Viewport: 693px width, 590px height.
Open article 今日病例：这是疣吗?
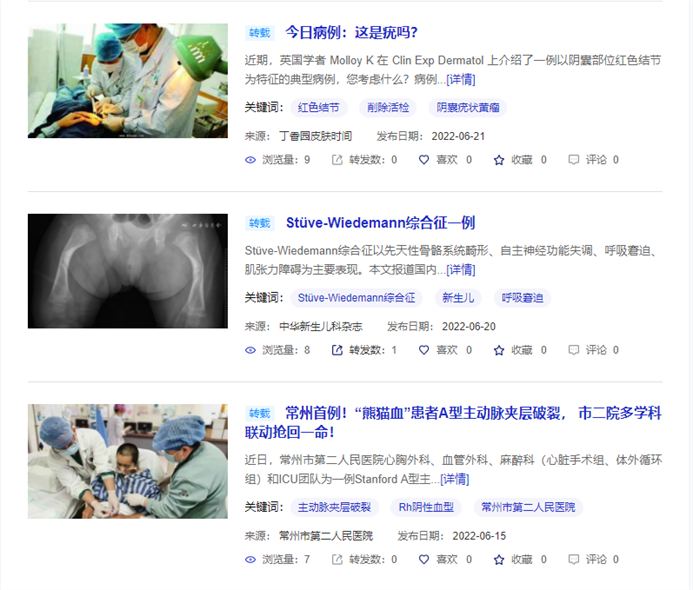click(x=351, y=32)
